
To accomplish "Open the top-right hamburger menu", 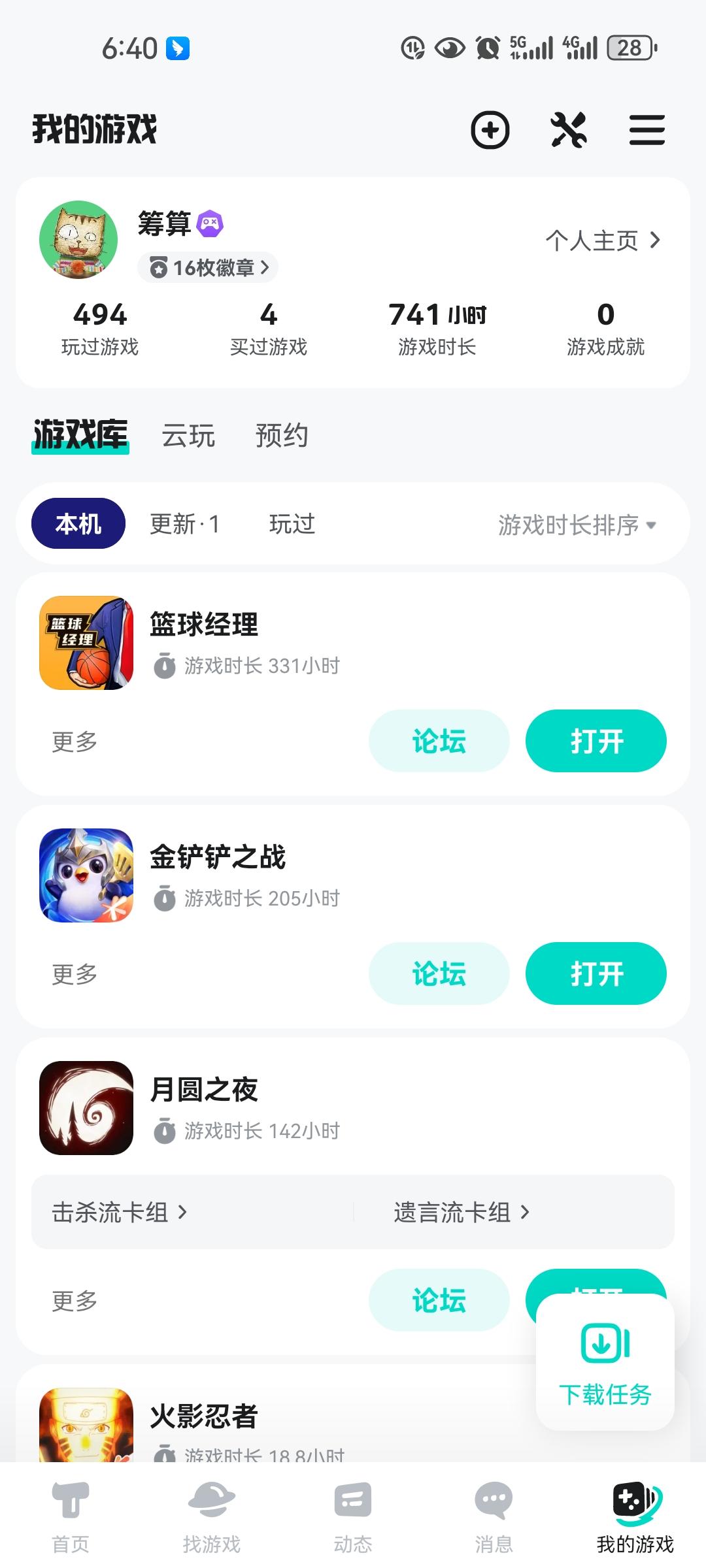I will point(647,130).
